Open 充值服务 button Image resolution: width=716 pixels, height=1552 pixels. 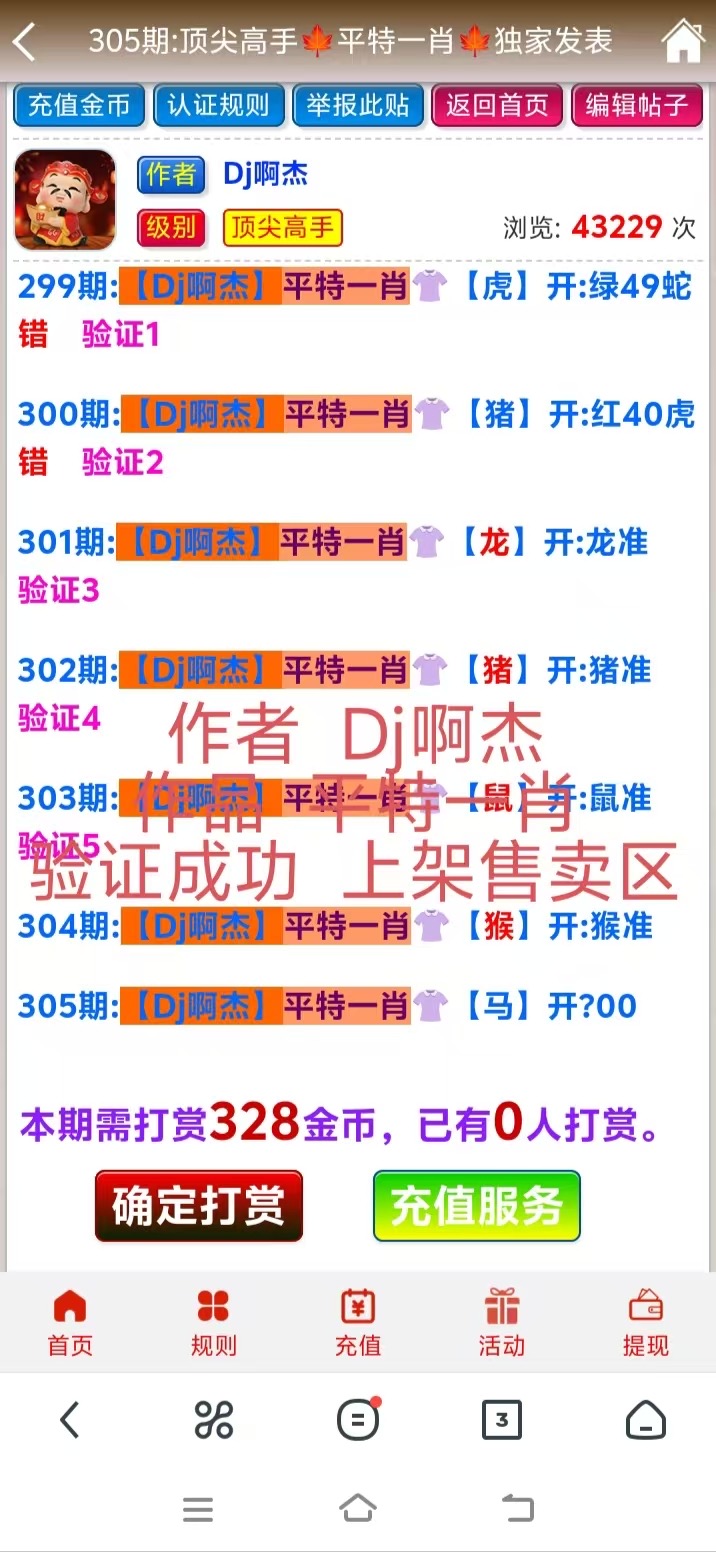[477, 1206]
